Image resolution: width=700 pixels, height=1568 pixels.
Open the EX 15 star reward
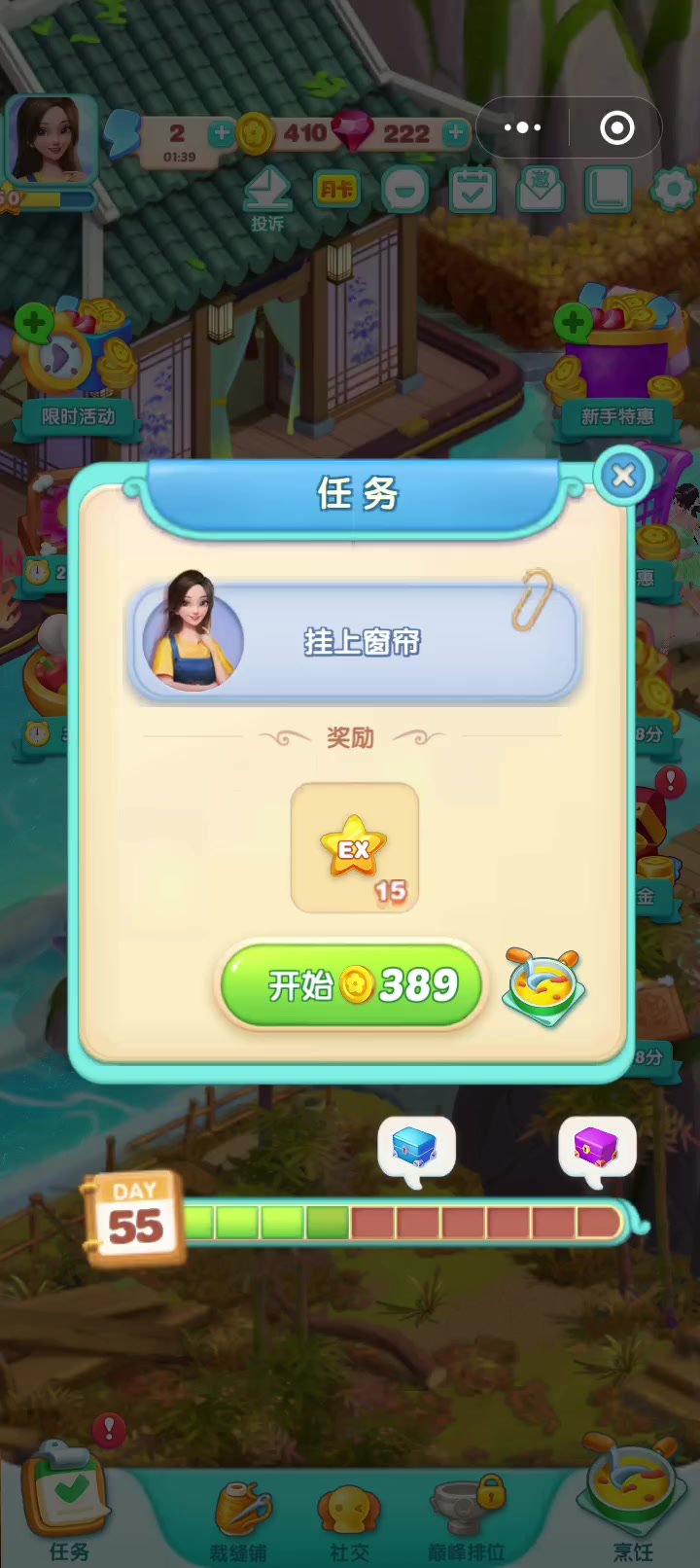pos(355,848)
